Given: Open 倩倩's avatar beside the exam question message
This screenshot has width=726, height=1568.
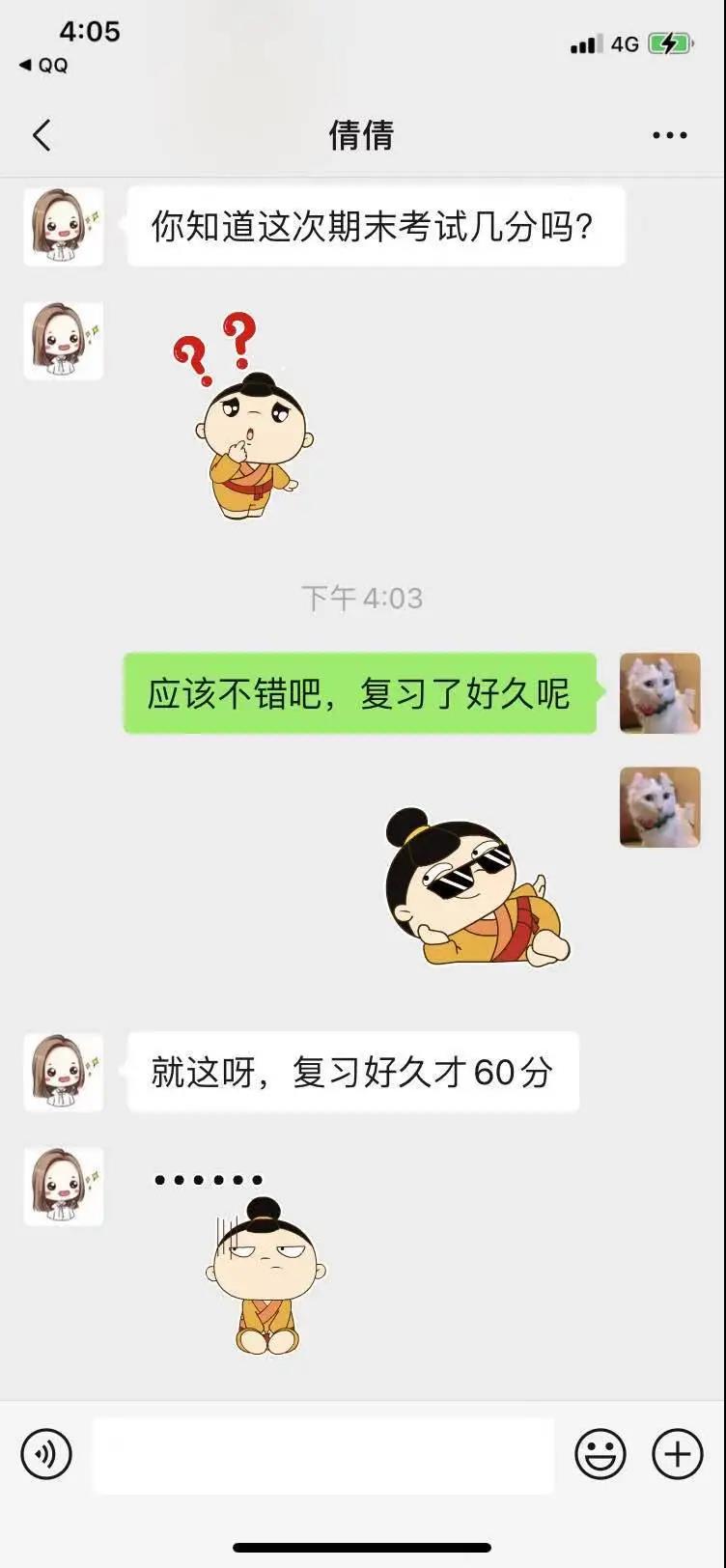Looking at the screenshot, I should [x=64, y=227].
